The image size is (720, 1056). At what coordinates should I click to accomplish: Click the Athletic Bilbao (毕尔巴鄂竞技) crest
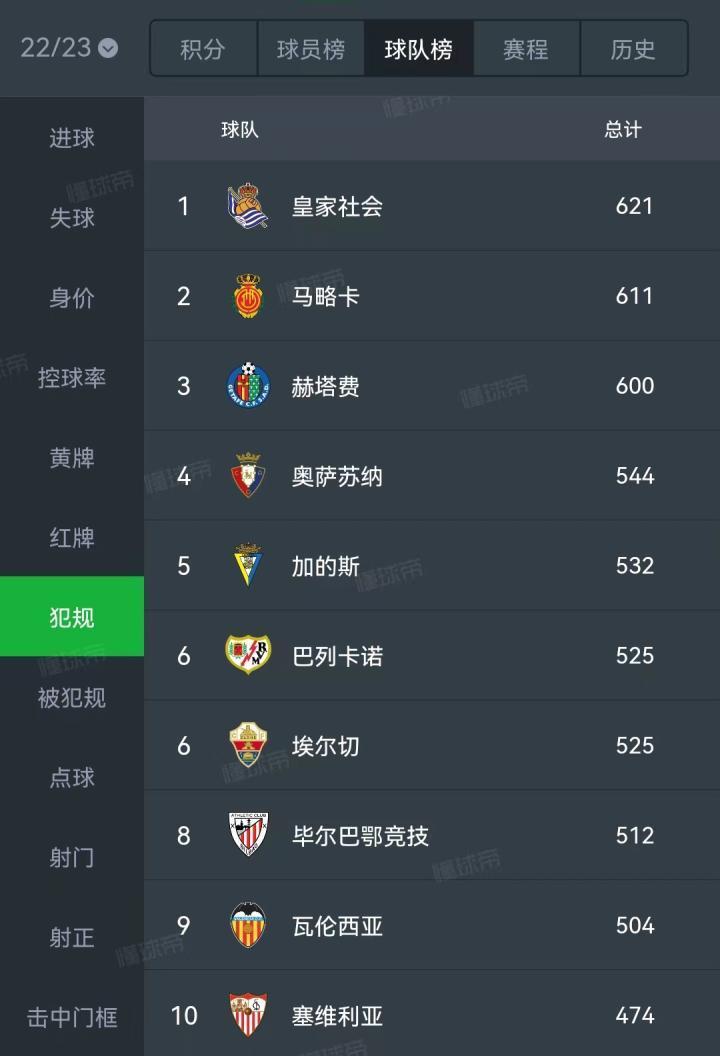point(247,836)
